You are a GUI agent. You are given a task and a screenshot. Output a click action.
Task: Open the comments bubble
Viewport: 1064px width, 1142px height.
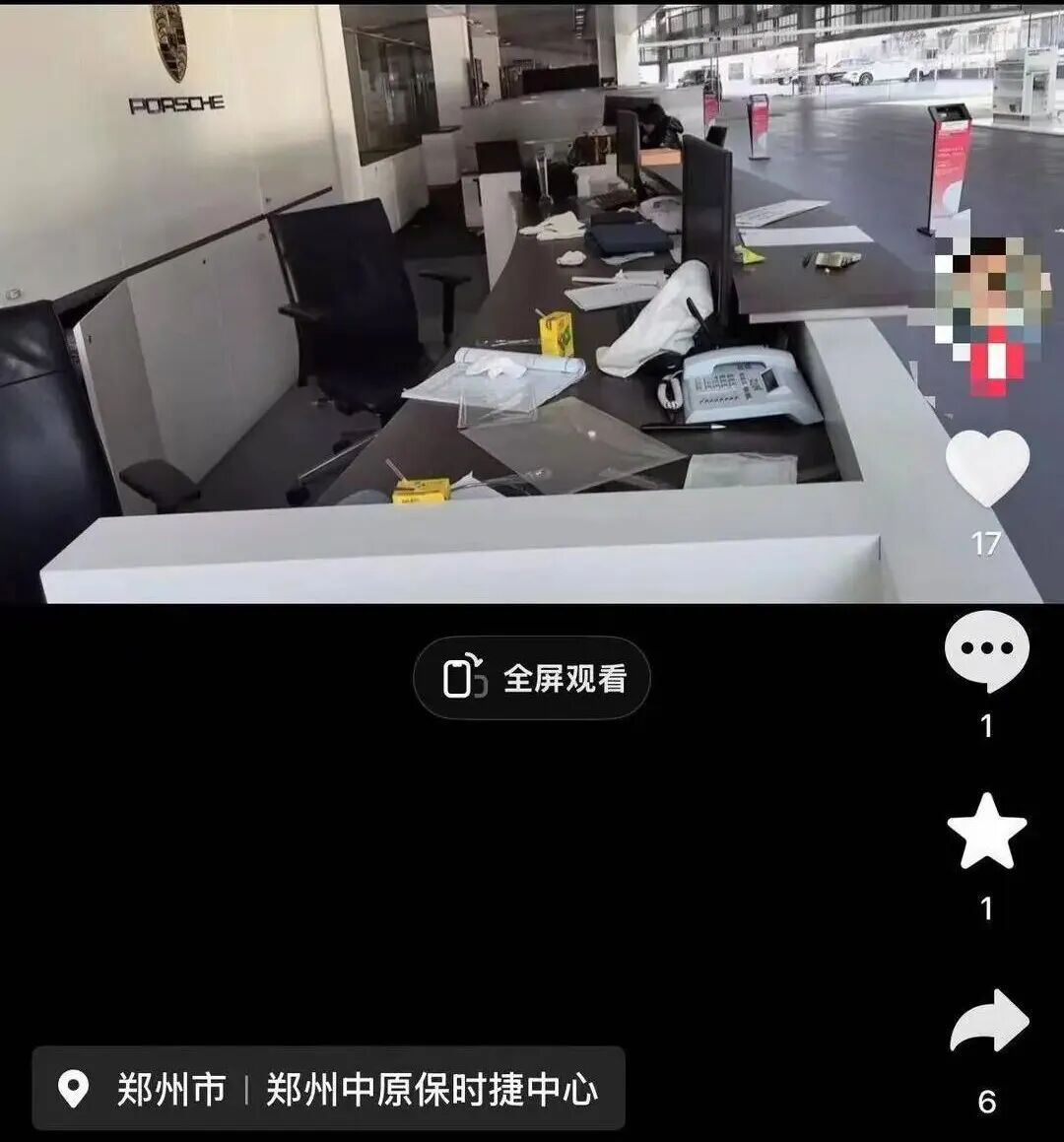coord(986,650)
